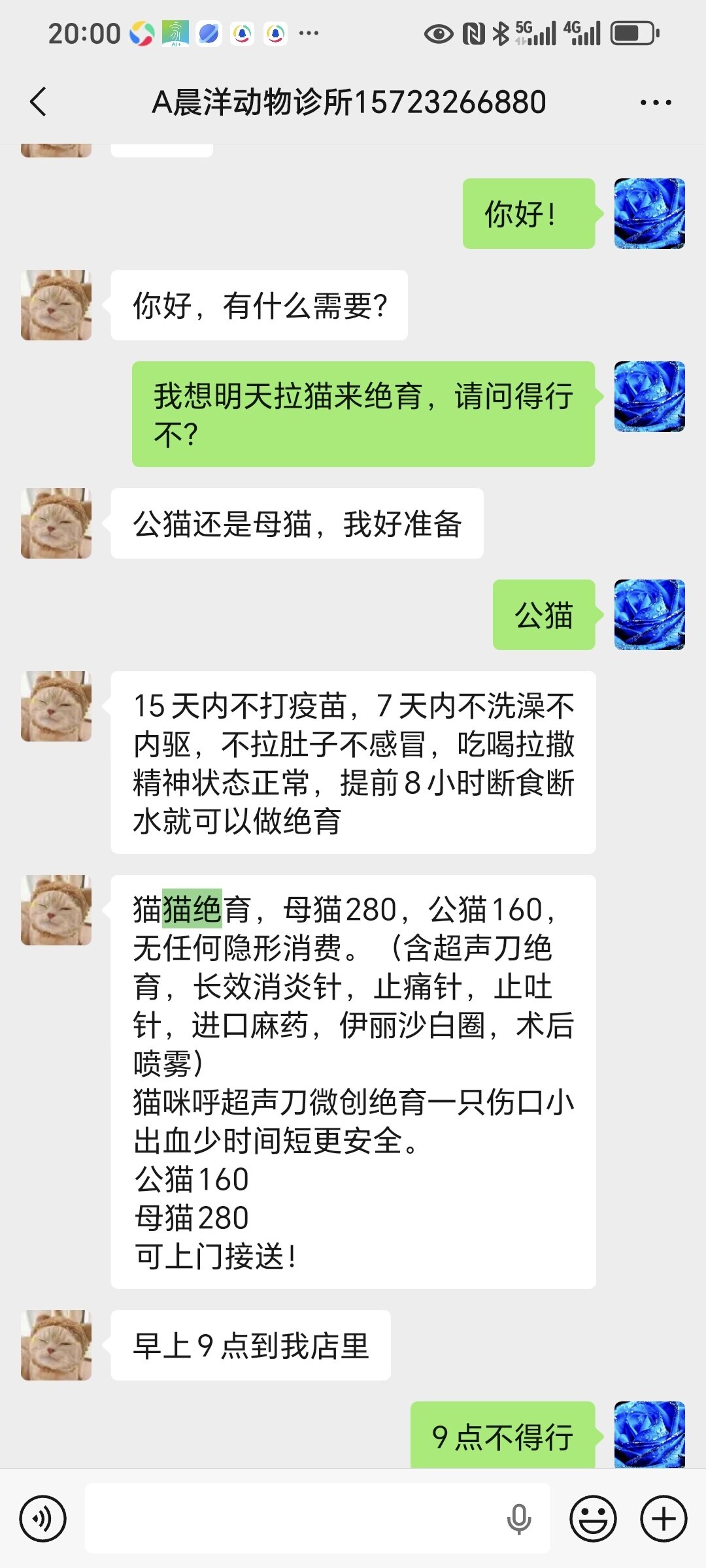Open the emoji sticker panel
Screen dimensions: 706x1568
593,1519
